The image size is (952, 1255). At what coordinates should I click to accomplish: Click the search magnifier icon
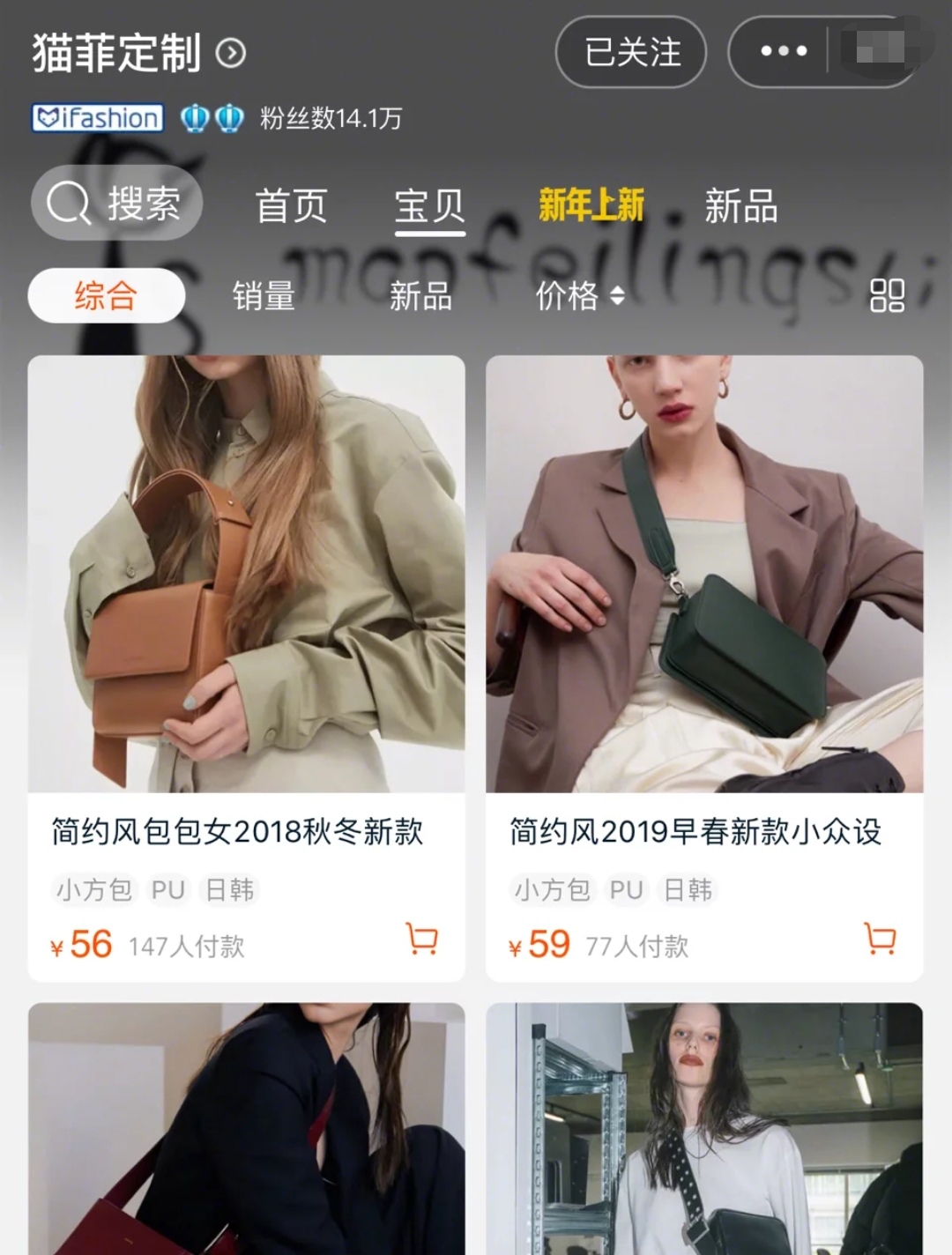[71, 203]
